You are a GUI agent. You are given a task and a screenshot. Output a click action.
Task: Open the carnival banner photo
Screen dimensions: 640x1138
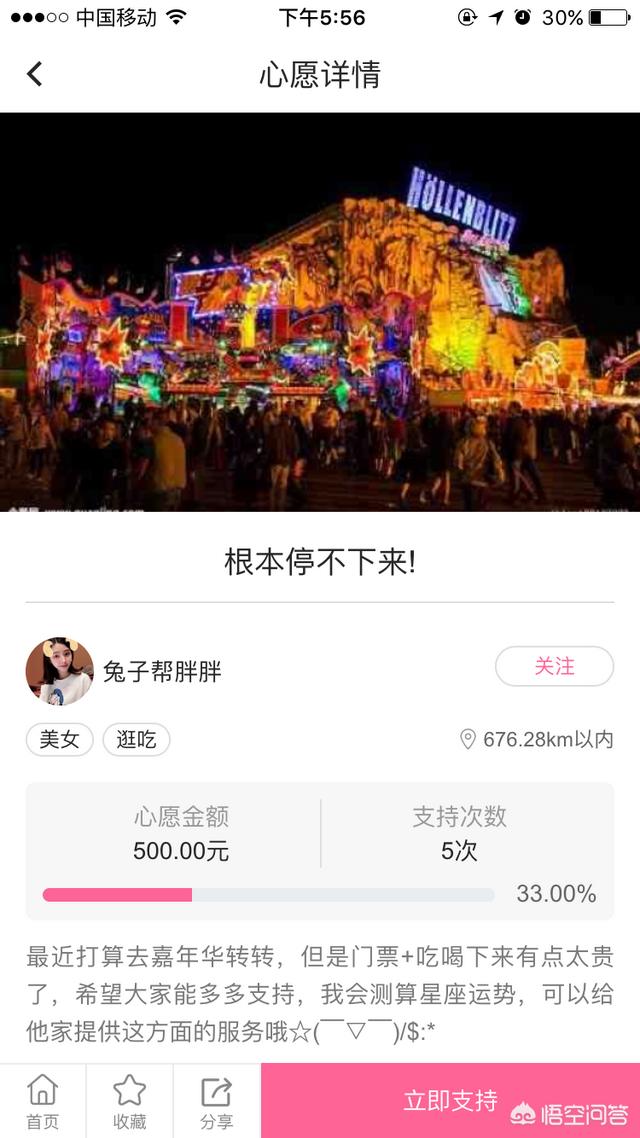(x=320, y=312)
